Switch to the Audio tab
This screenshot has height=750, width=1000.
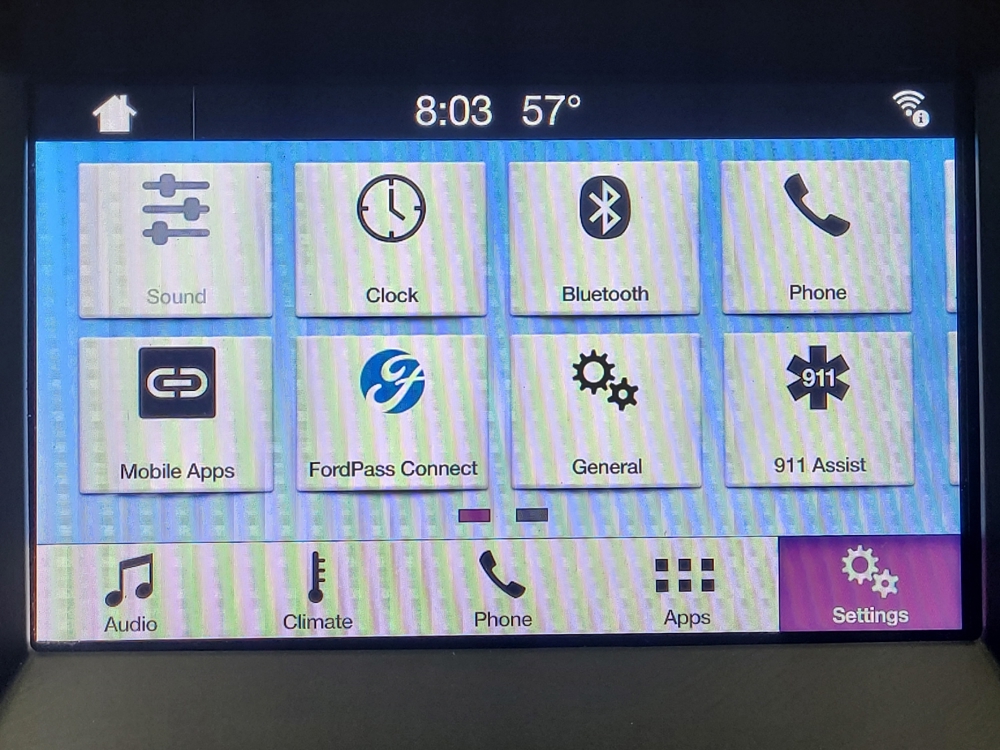130,592
